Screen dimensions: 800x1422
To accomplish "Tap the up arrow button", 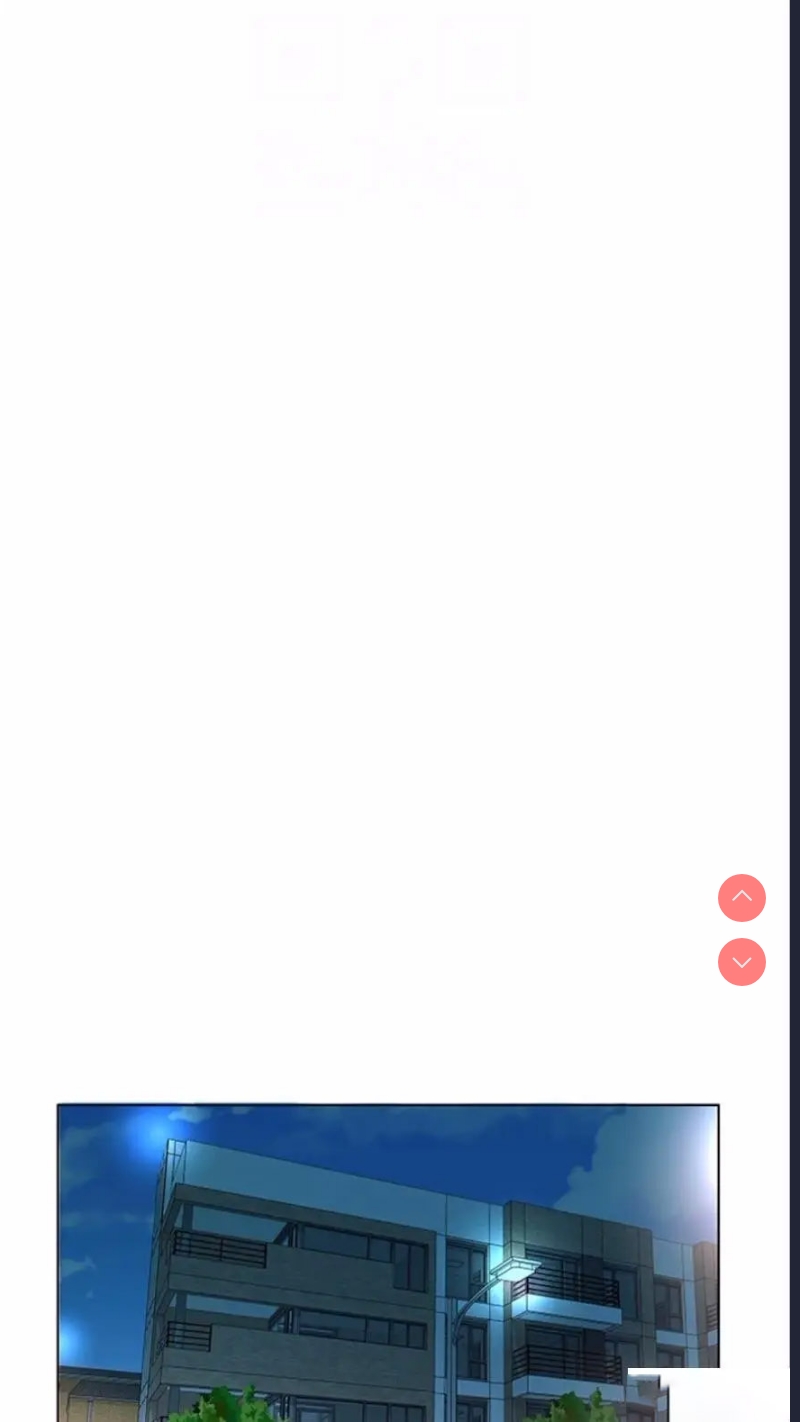I will click(742, 898).
